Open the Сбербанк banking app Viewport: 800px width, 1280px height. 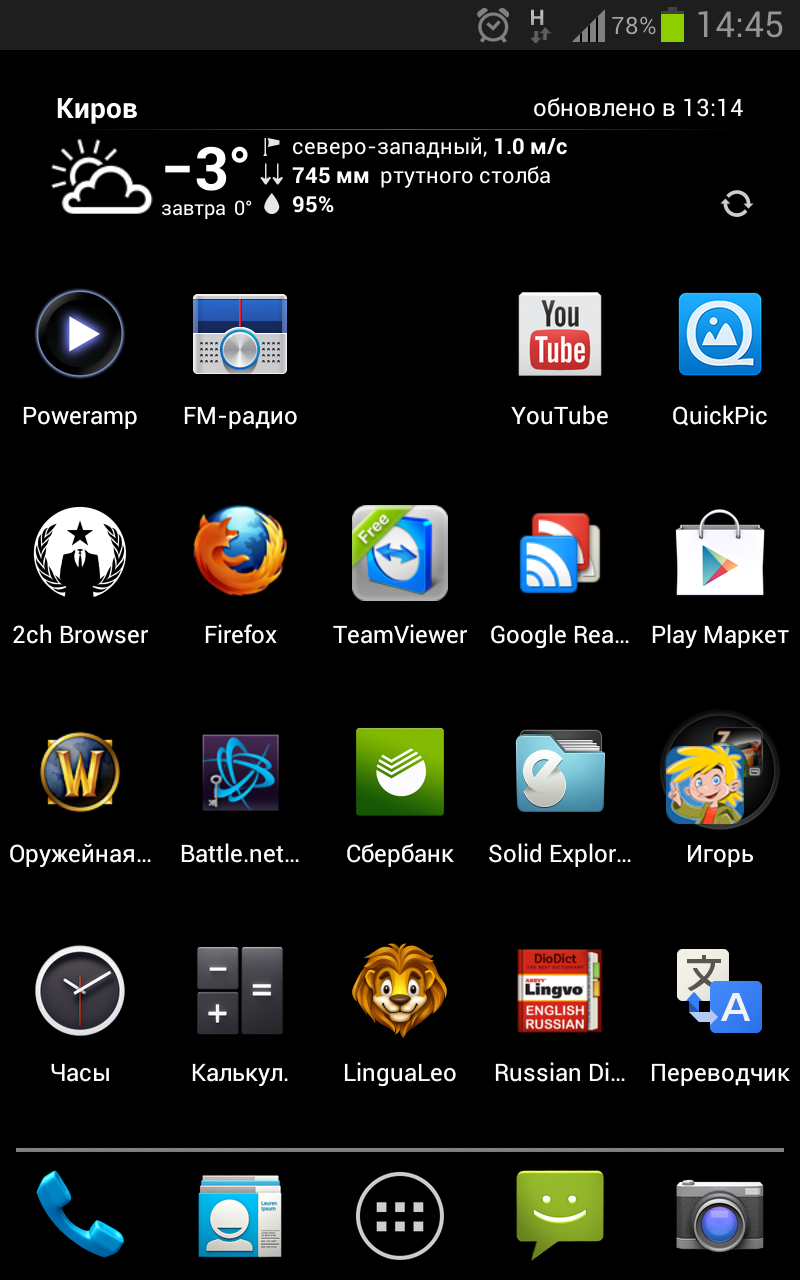tap(400, 772)
